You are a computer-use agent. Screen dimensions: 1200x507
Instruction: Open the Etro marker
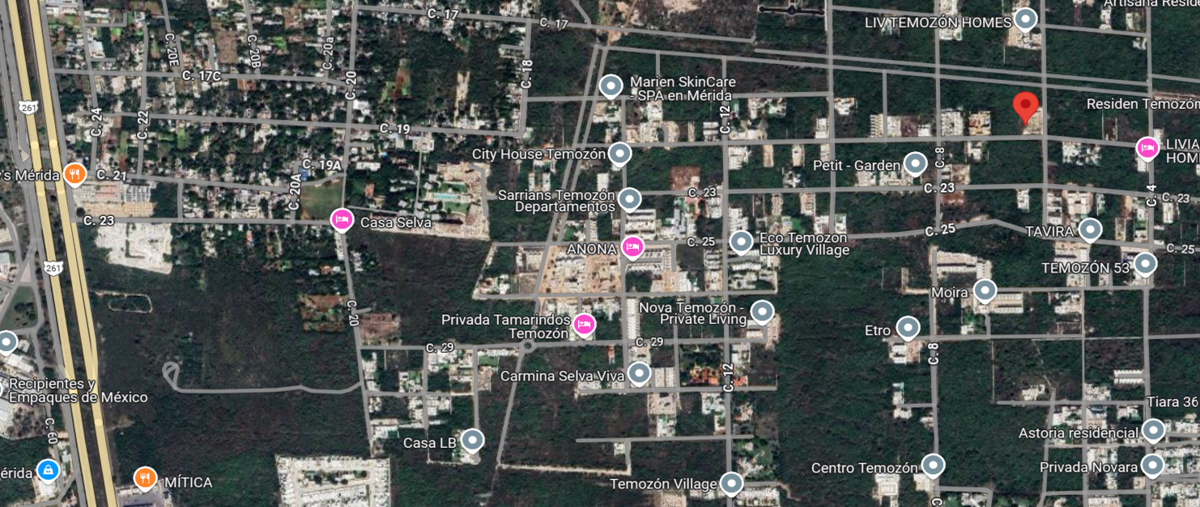908,328
